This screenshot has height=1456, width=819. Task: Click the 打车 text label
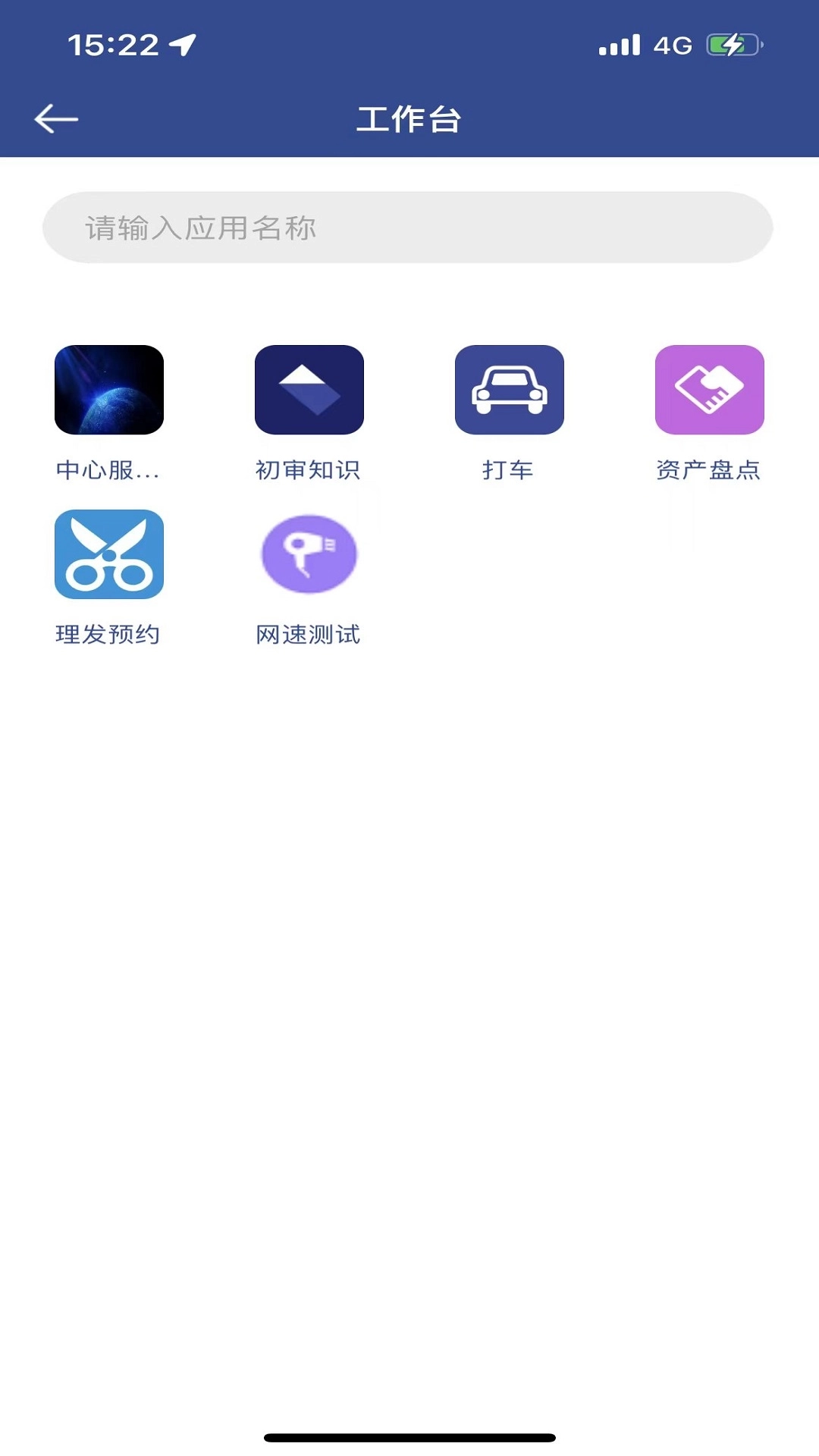(510, 470)
